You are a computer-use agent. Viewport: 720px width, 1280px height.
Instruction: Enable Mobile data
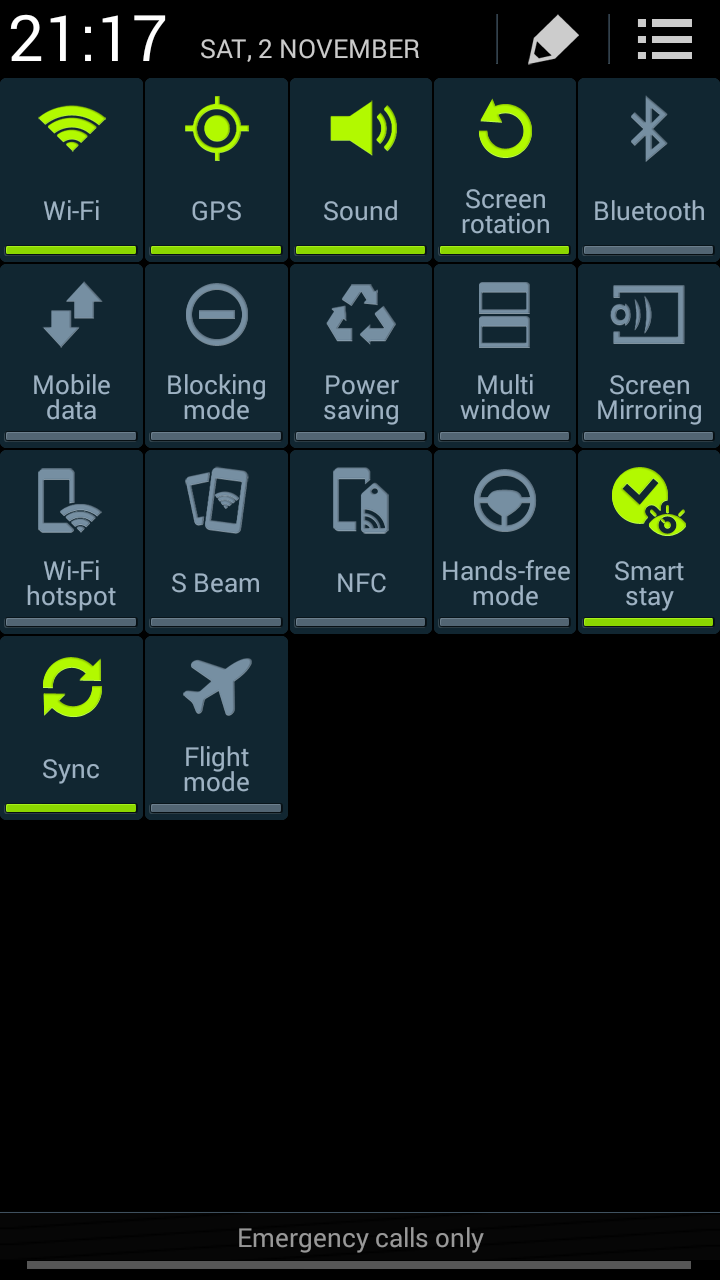72,355
